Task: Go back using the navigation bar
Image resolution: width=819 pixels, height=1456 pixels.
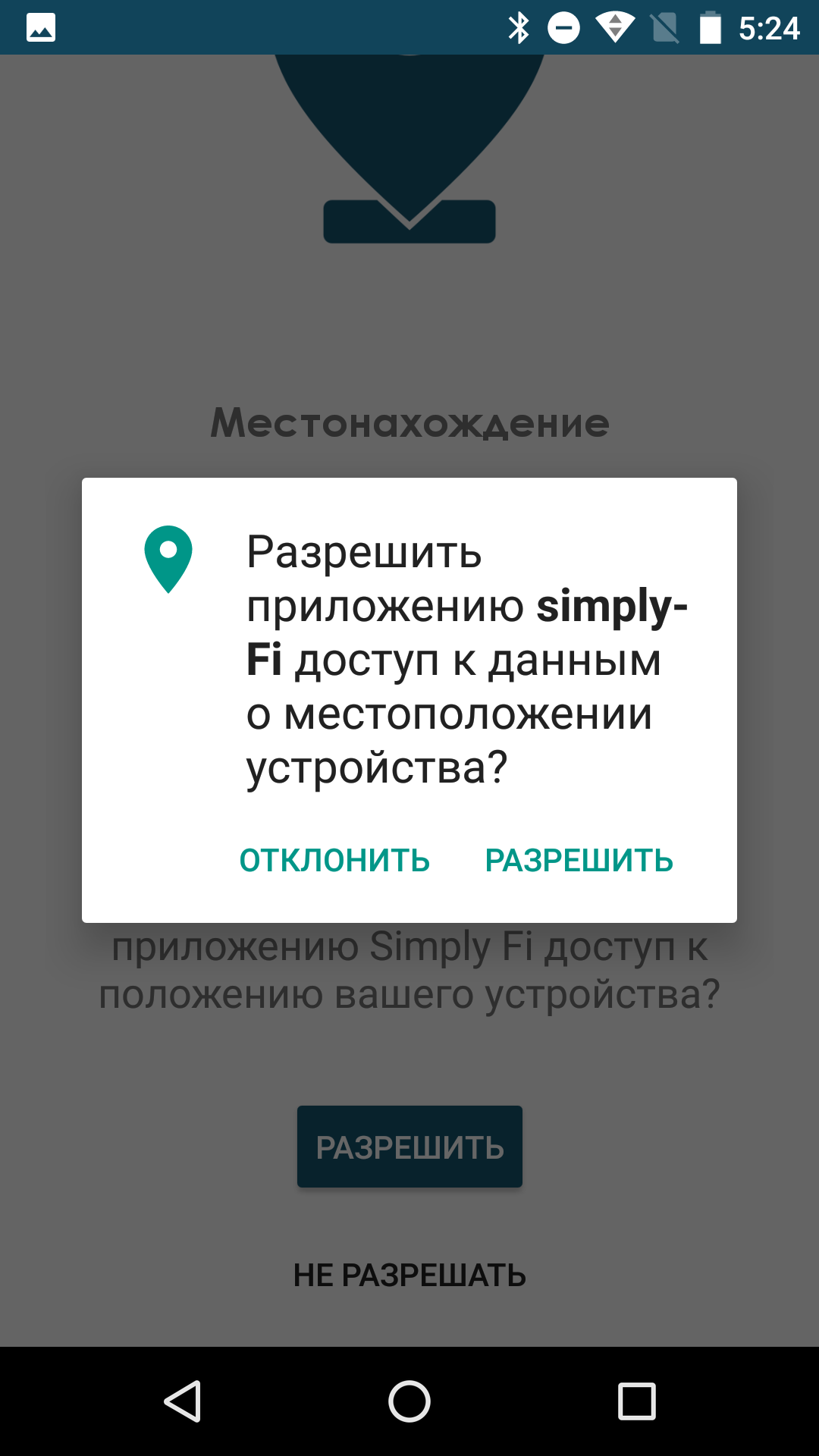Action: coord(183,1401)
